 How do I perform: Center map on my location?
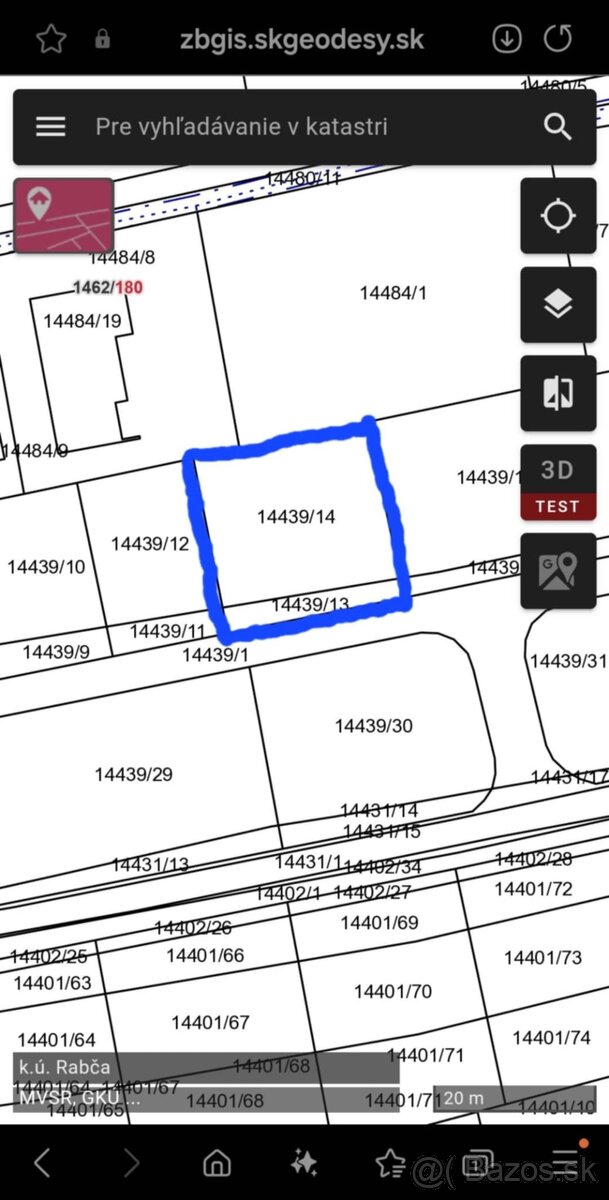[558, 216]
